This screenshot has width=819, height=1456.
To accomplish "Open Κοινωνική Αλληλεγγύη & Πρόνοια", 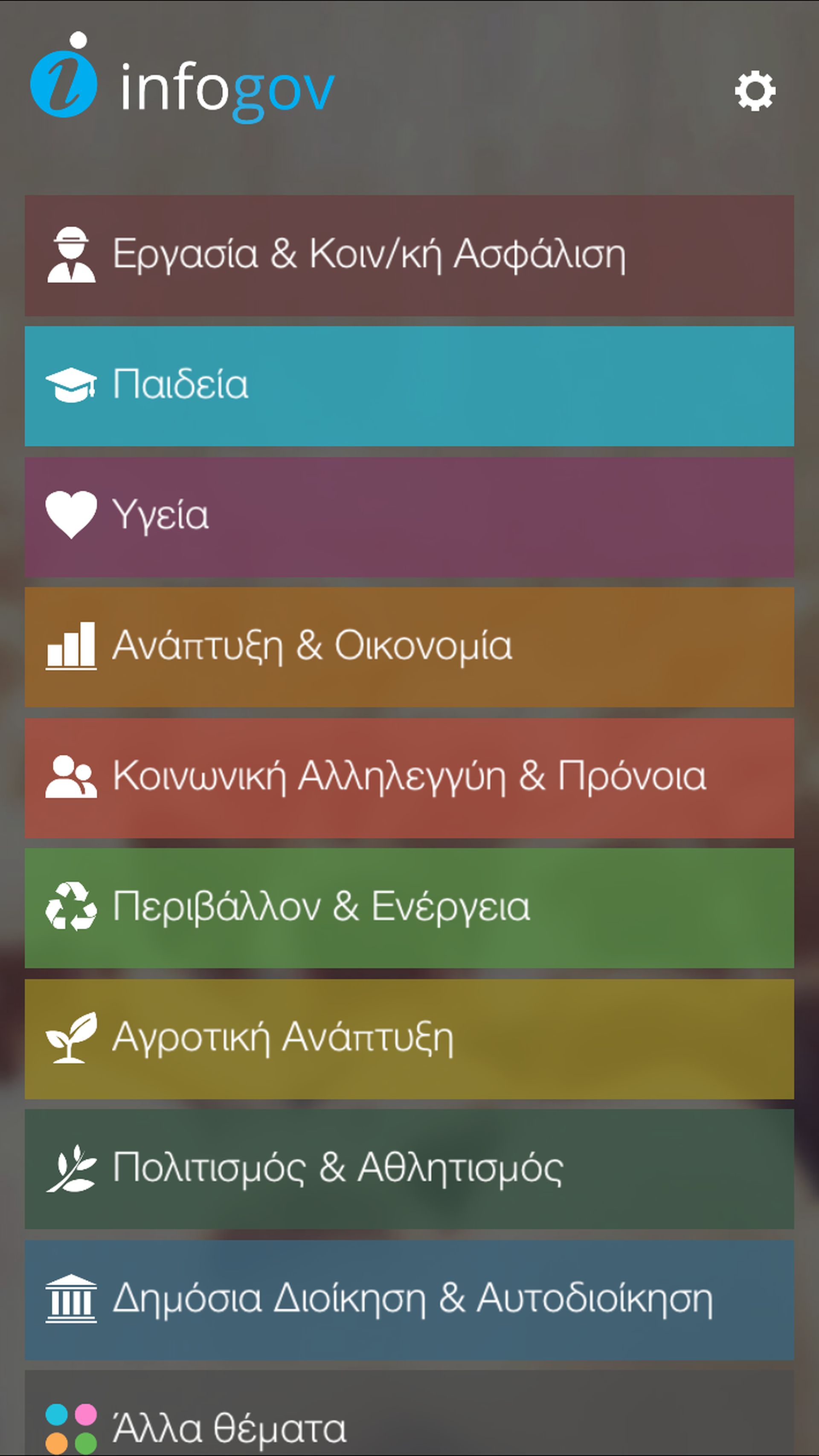I will pos(409,778).
